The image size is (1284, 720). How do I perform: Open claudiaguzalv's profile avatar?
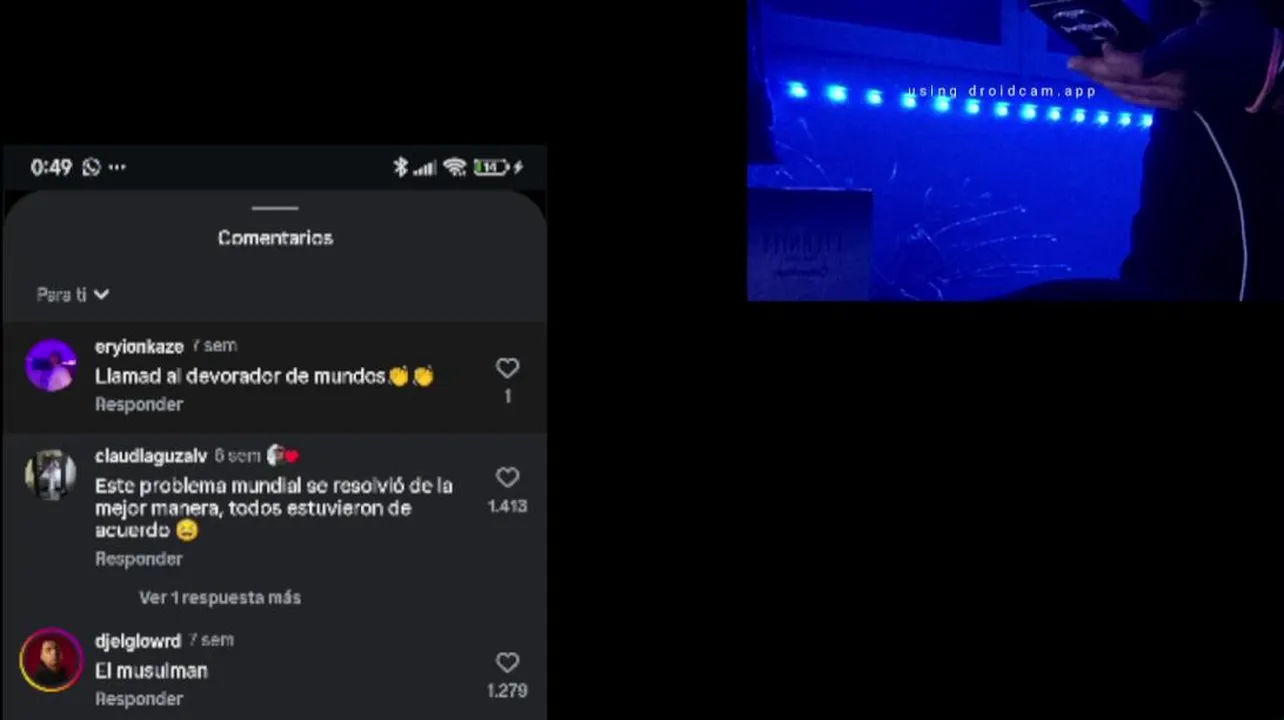[x=51, y=475]
